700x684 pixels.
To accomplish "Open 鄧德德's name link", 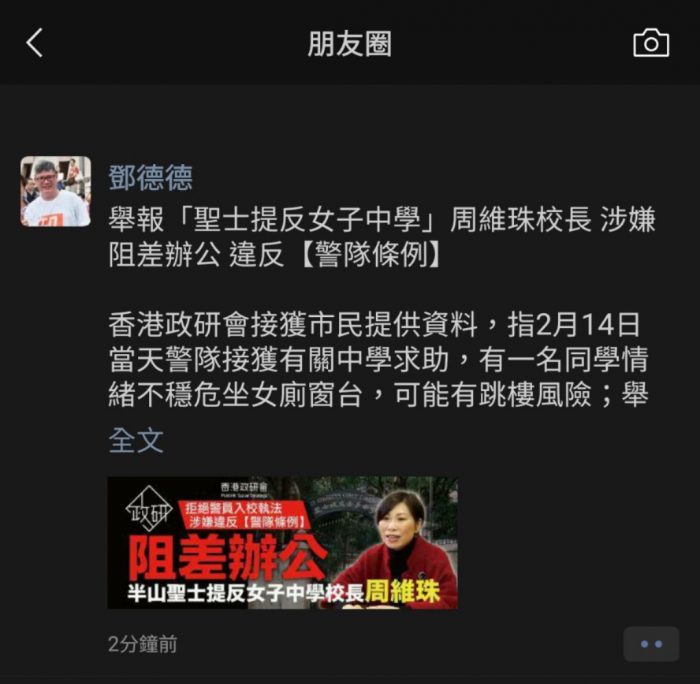I will [x=150, y=177].
